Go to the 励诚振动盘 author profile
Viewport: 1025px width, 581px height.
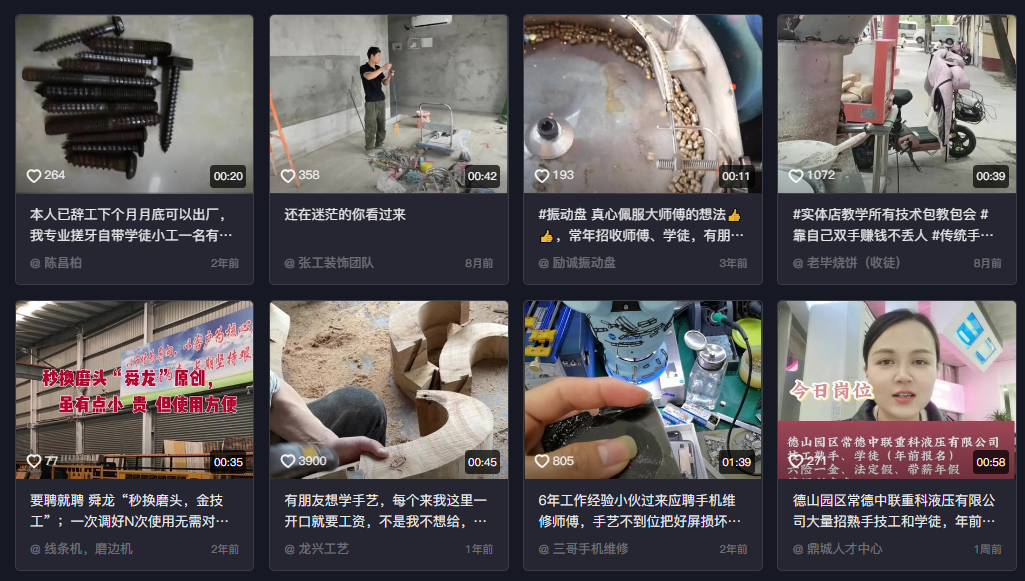point(584,263)
